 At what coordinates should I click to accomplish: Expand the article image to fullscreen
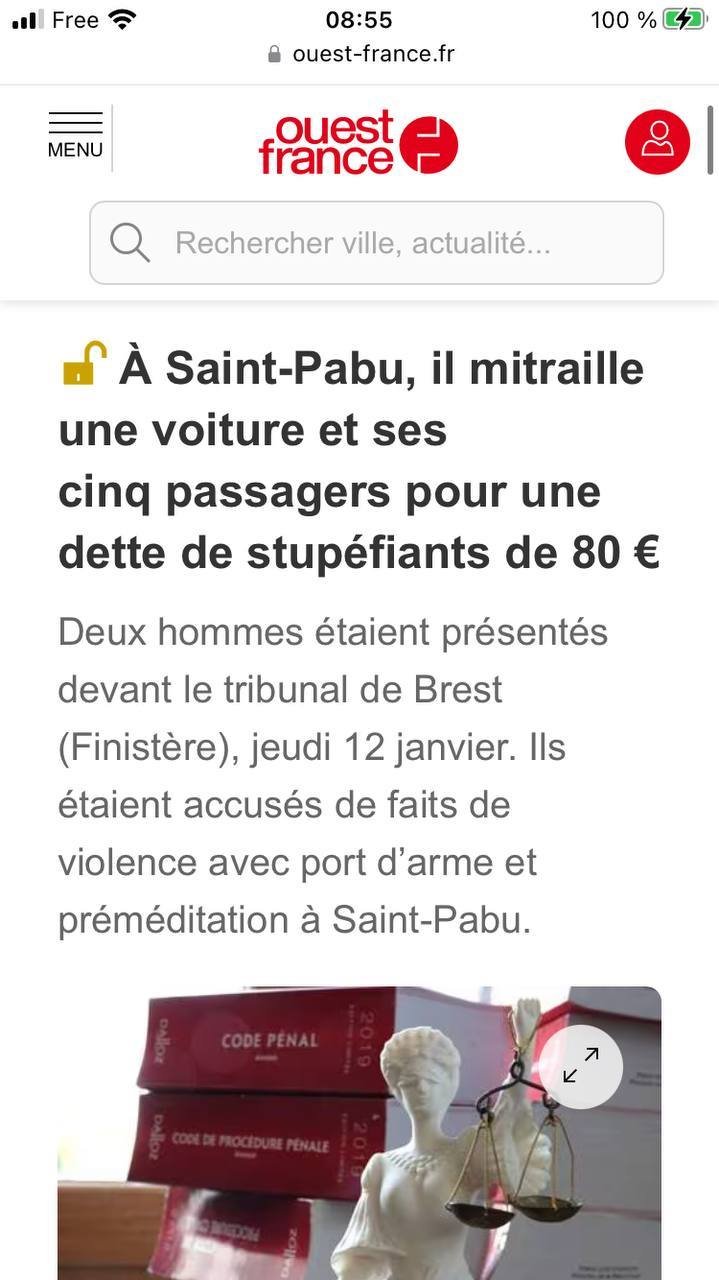[581, 1066]
